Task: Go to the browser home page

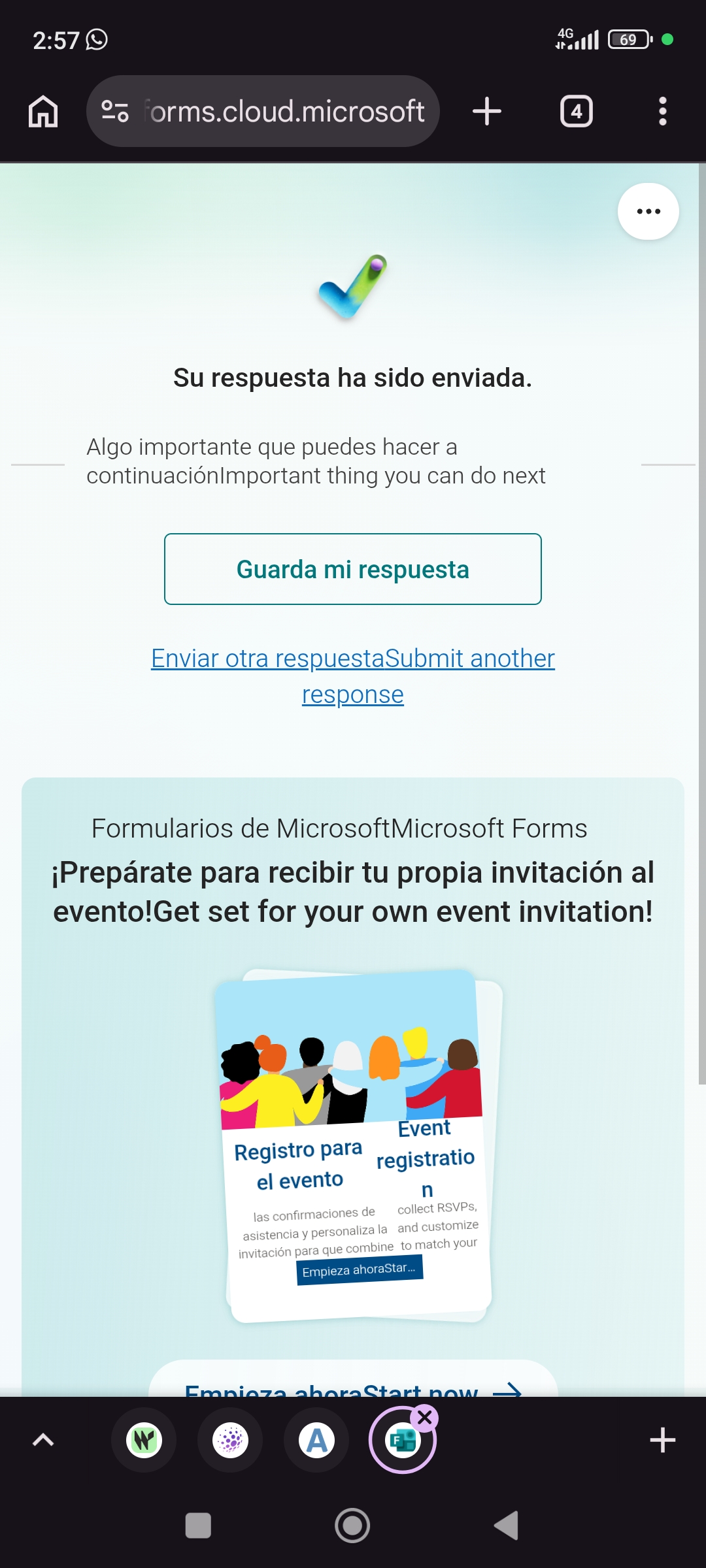Action: (43, 111)
